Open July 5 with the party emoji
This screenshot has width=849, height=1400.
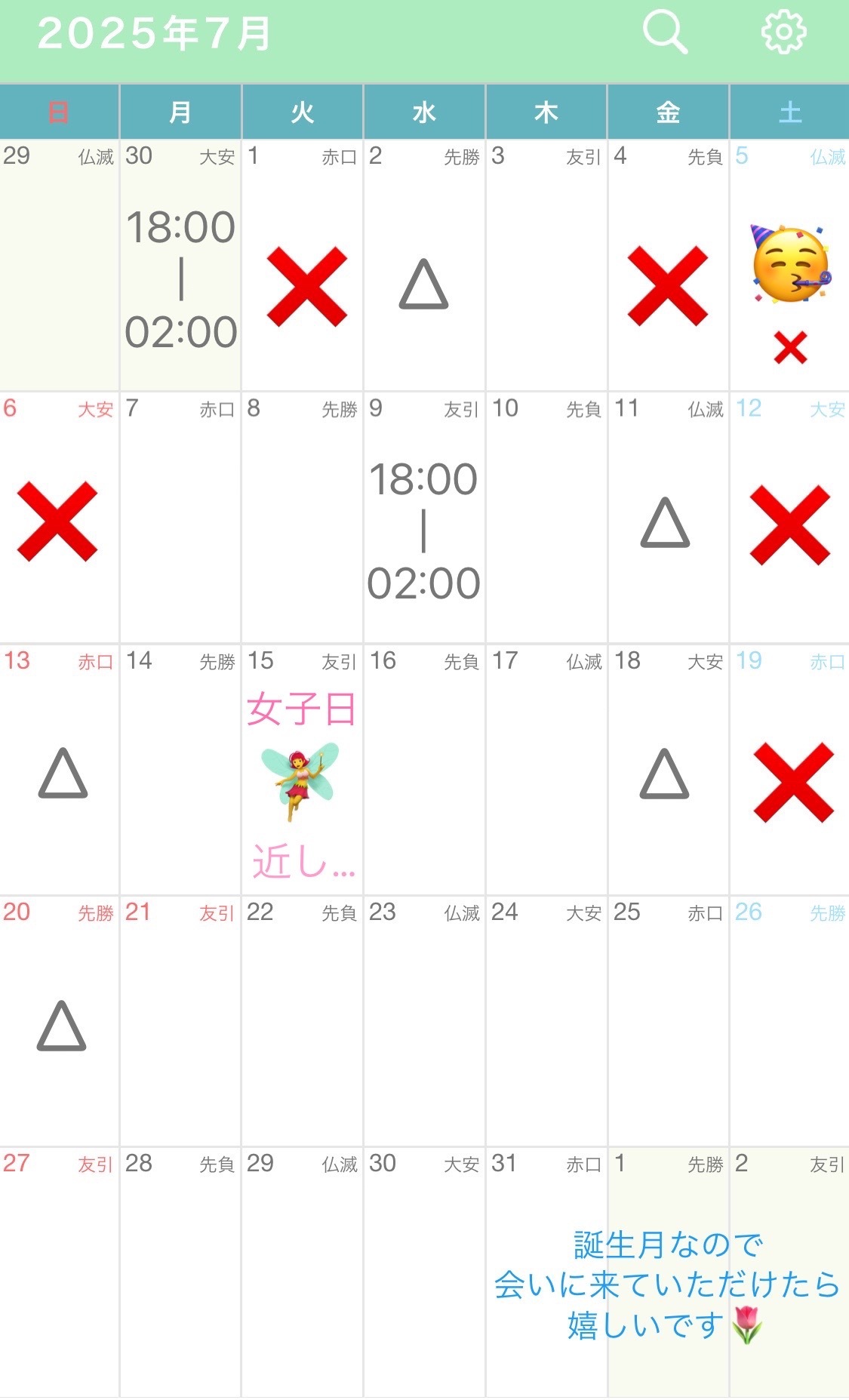pyautogui.click(x=790, y=265)
